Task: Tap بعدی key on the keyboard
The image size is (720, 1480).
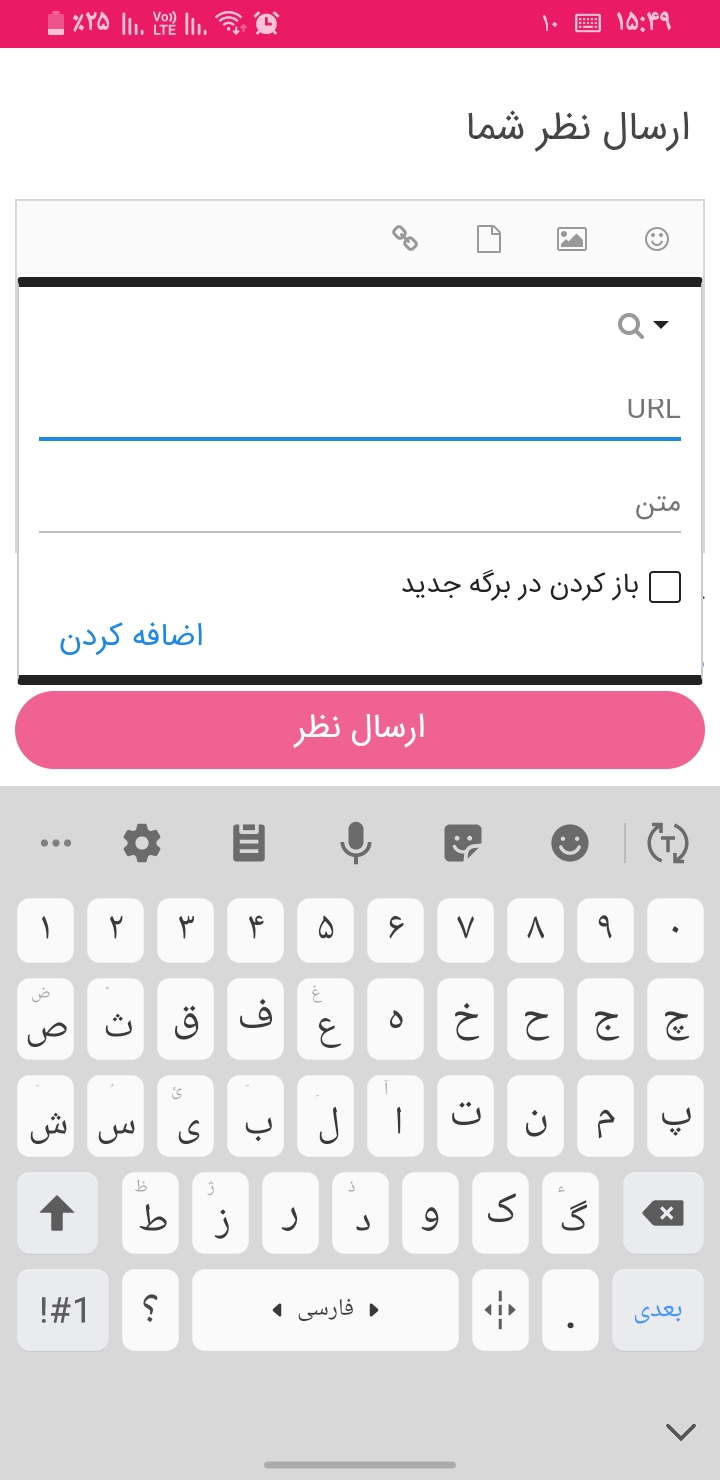Action: tap(657, 1312)
